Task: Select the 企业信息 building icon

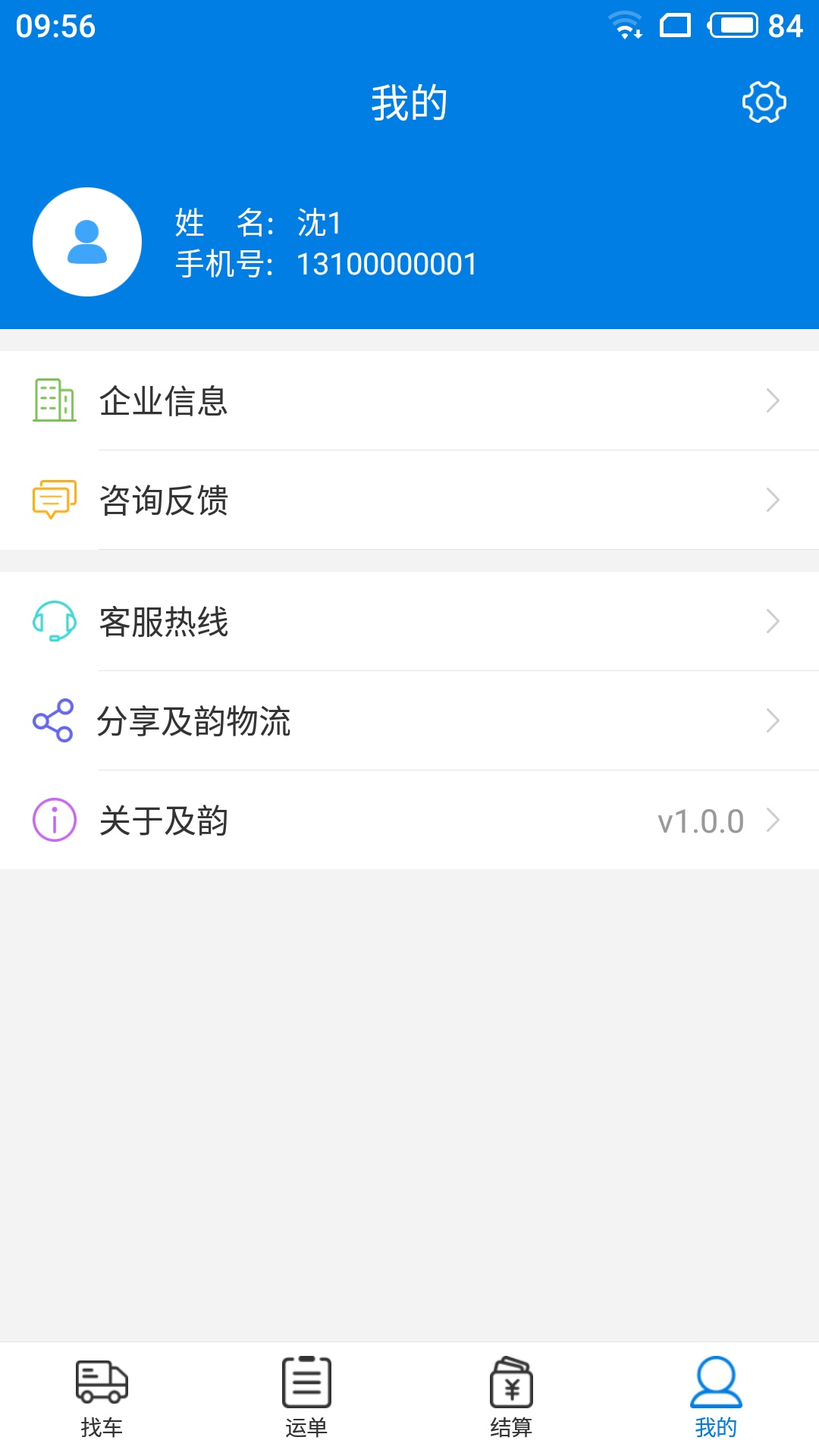Action: pyautogui.click(x=53, y=402)
